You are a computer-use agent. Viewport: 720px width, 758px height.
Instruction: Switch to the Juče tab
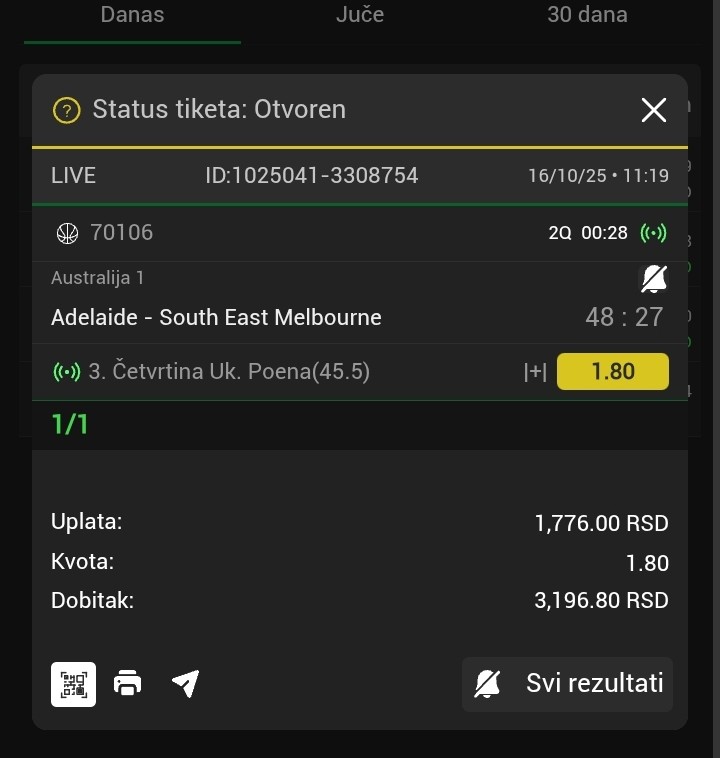click(x=359, y=15)
